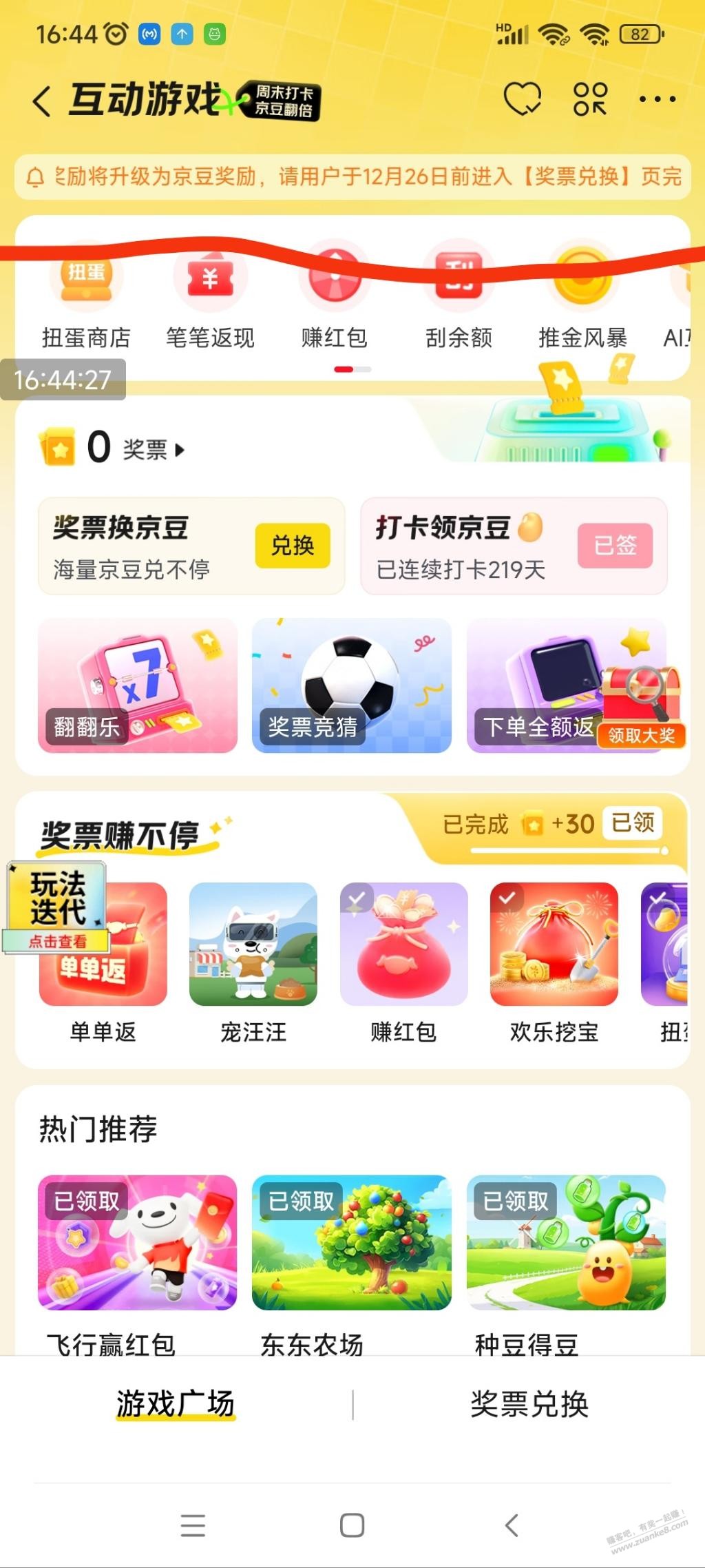
Task: Click the 已领 claimed reward button
Action: (631, 823)
